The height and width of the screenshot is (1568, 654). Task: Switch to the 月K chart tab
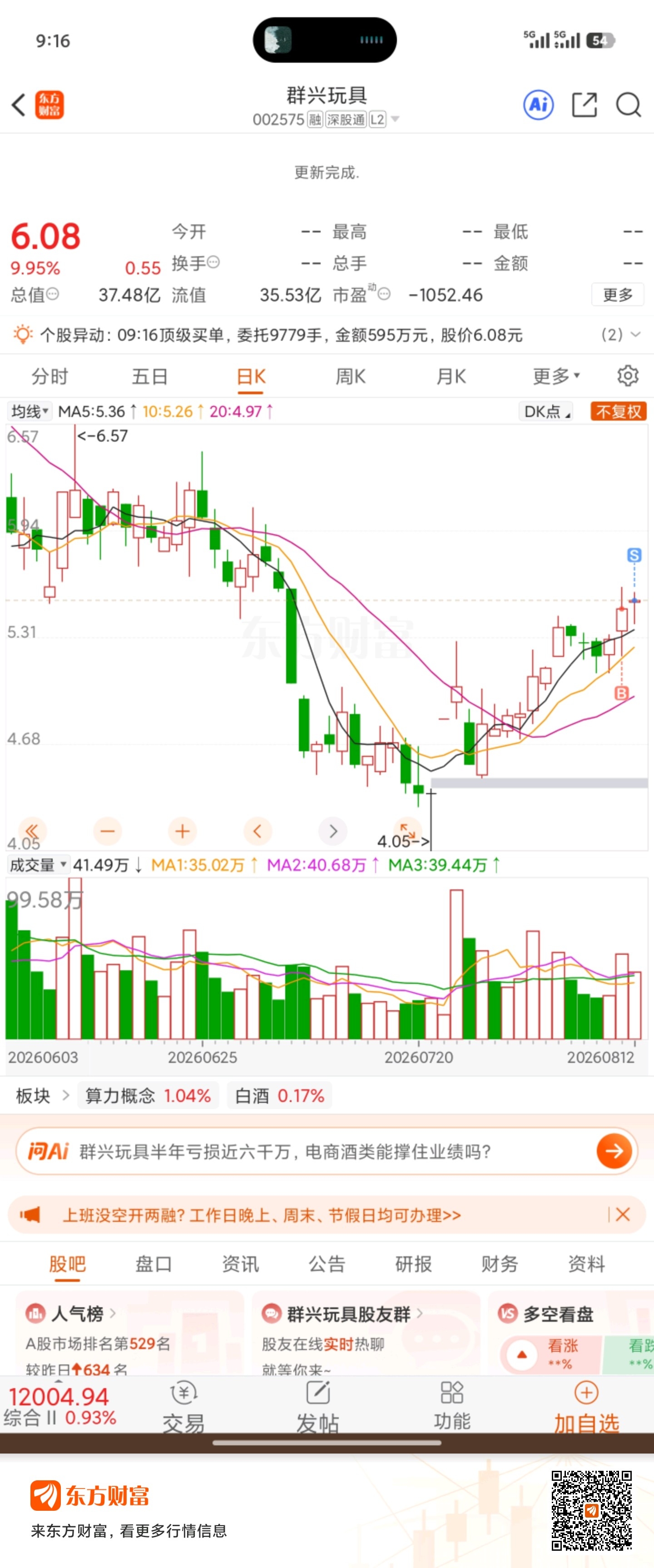click(451, 377)
